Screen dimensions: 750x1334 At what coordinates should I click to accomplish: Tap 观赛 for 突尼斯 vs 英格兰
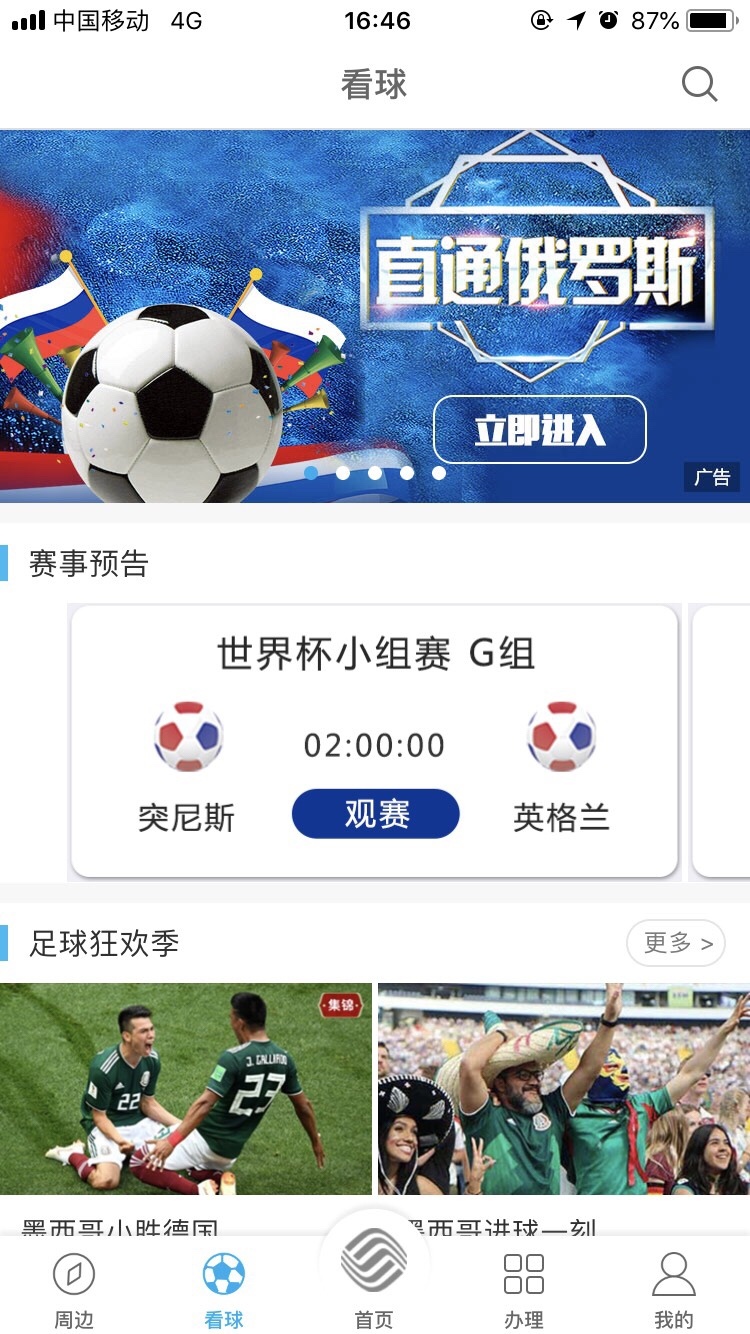(x=375, y=814)
